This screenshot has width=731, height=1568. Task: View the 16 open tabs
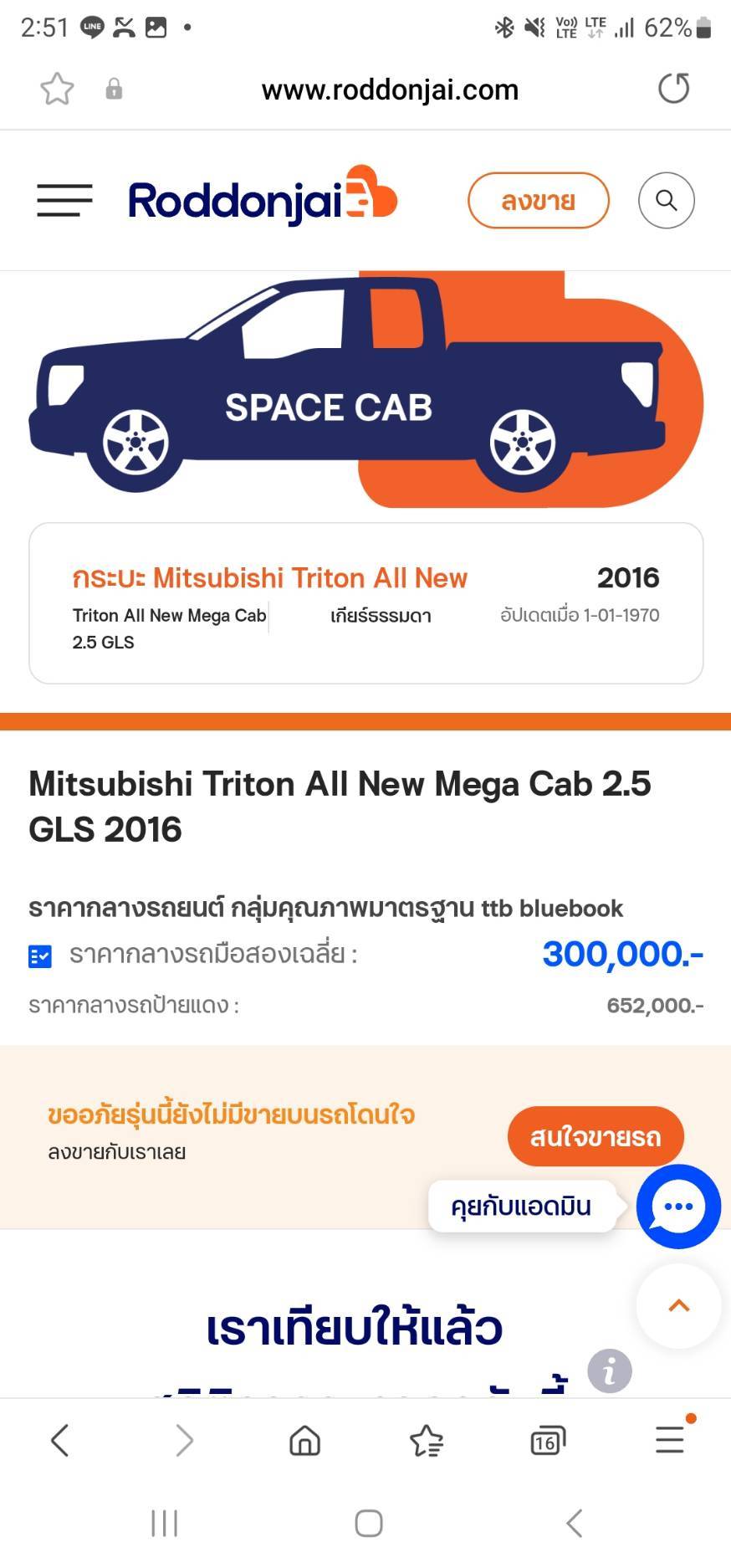point(548,1440)
